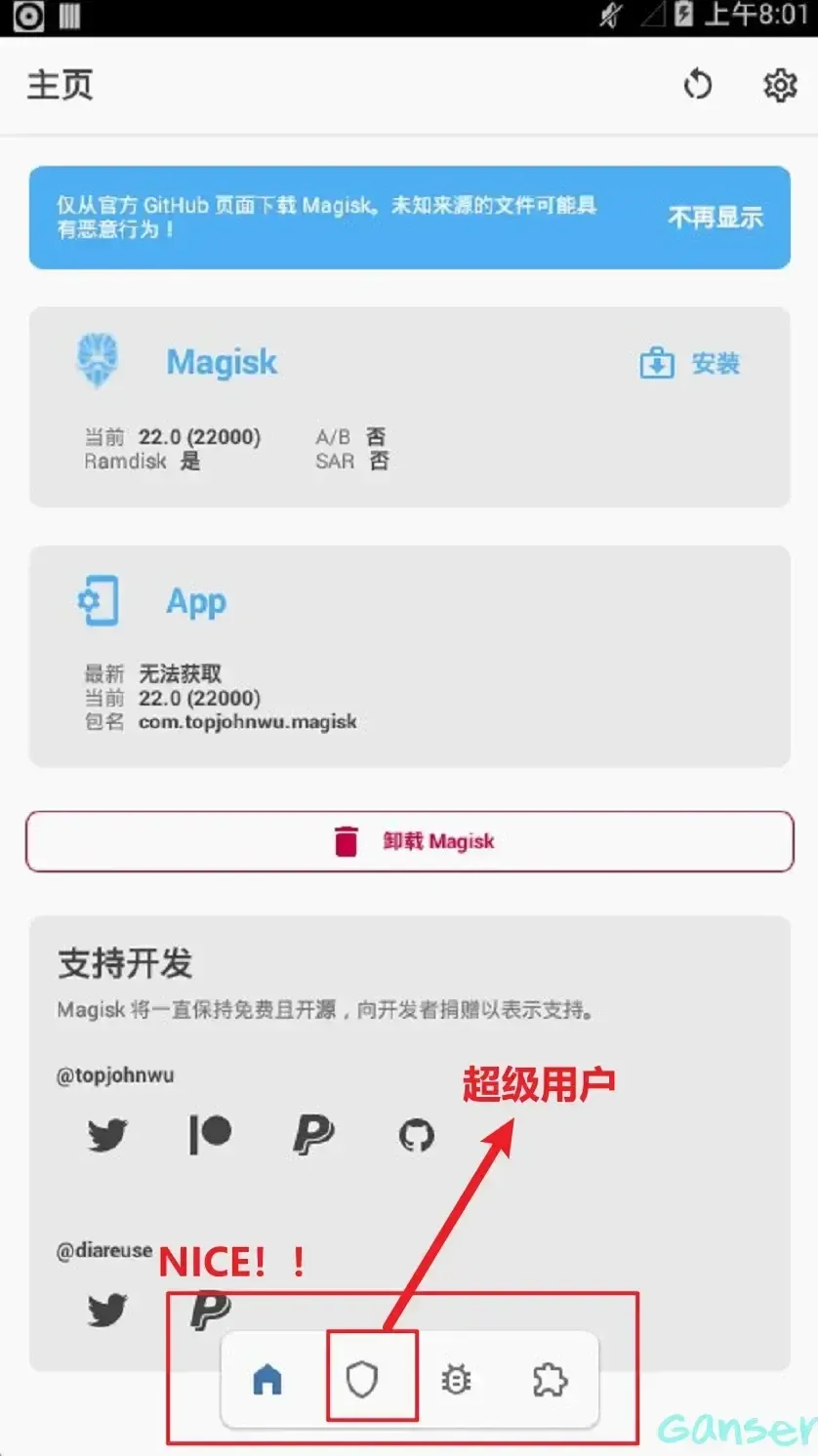This screenshot has width=818, height=1456.
Task: Switch to the Modules puzzle tab
Action: 550,1380
